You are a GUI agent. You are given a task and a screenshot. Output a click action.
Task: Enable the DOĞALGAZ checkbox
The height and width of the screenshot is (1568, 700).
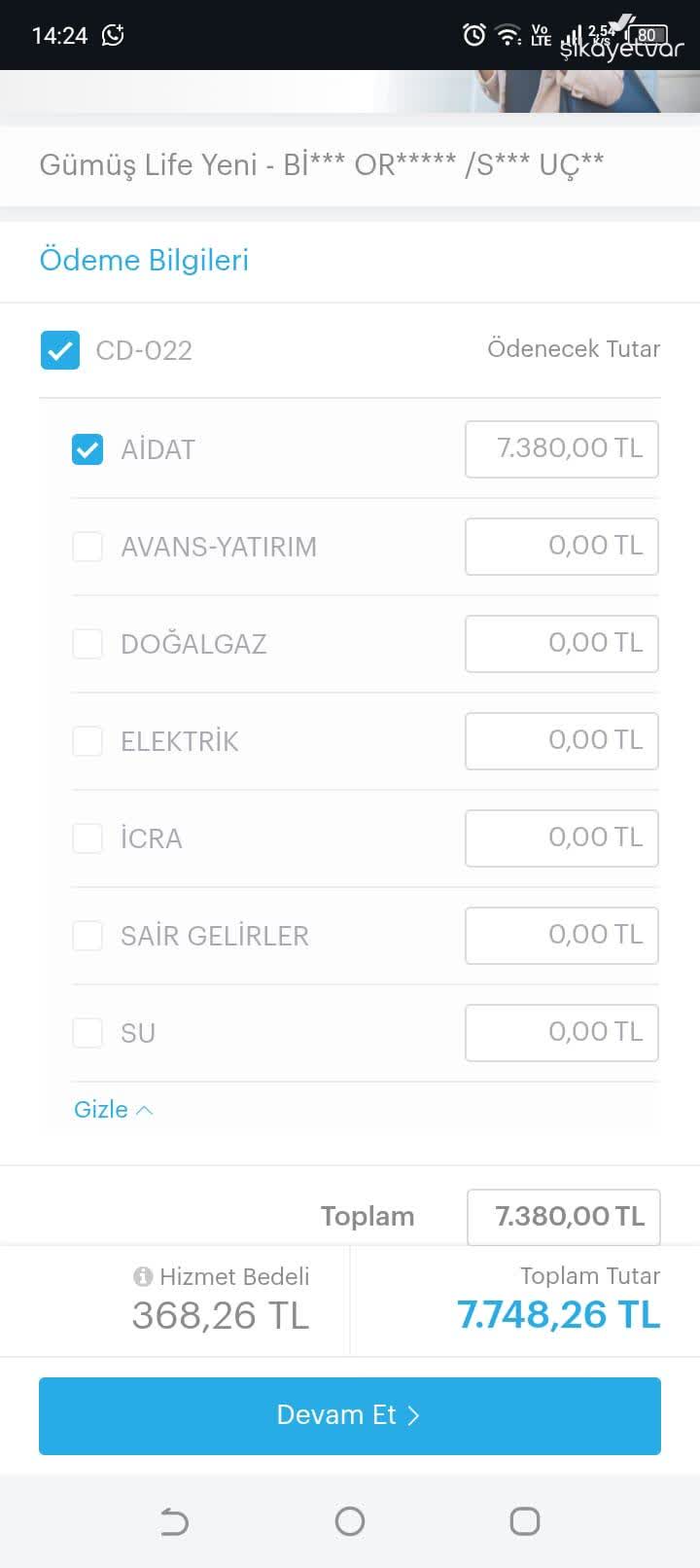pyautogui.click(x=87, y=643)
